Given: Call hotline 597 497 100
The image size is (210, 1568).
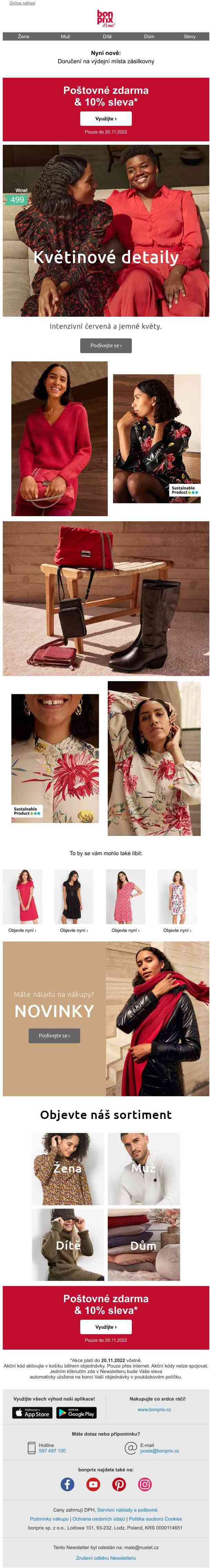Looking at the screenshot, I should (x=52, y=1450).
